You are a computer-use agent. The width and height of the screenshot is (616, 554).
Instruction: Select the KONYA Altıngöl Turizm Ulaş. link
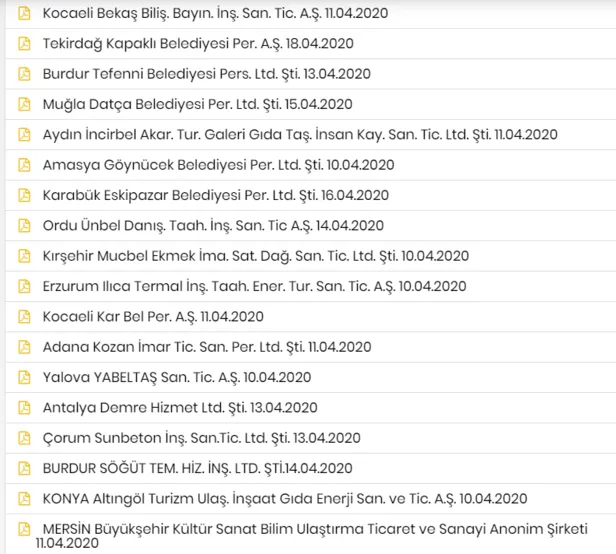click(x=284, y=498)
